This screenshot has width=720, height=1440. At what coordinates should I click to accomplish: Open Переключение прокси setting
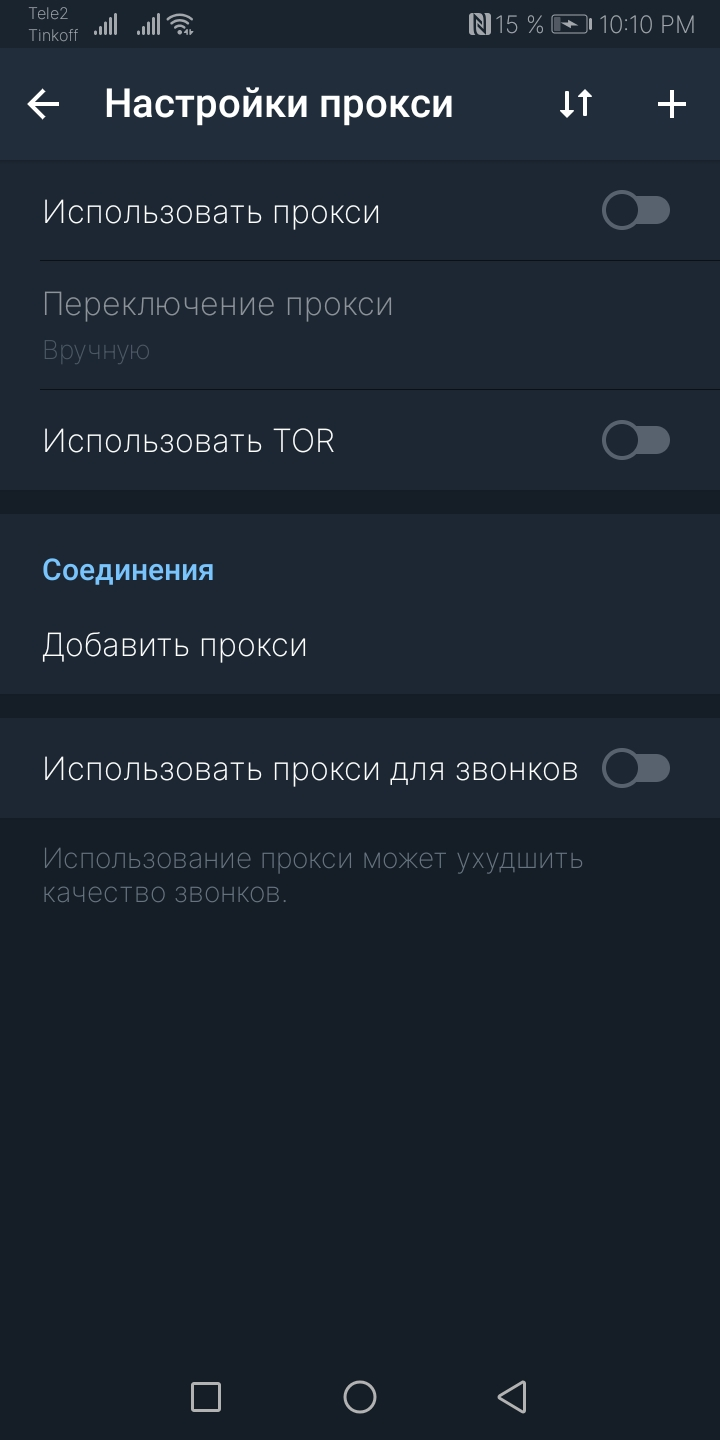(360, 325)
